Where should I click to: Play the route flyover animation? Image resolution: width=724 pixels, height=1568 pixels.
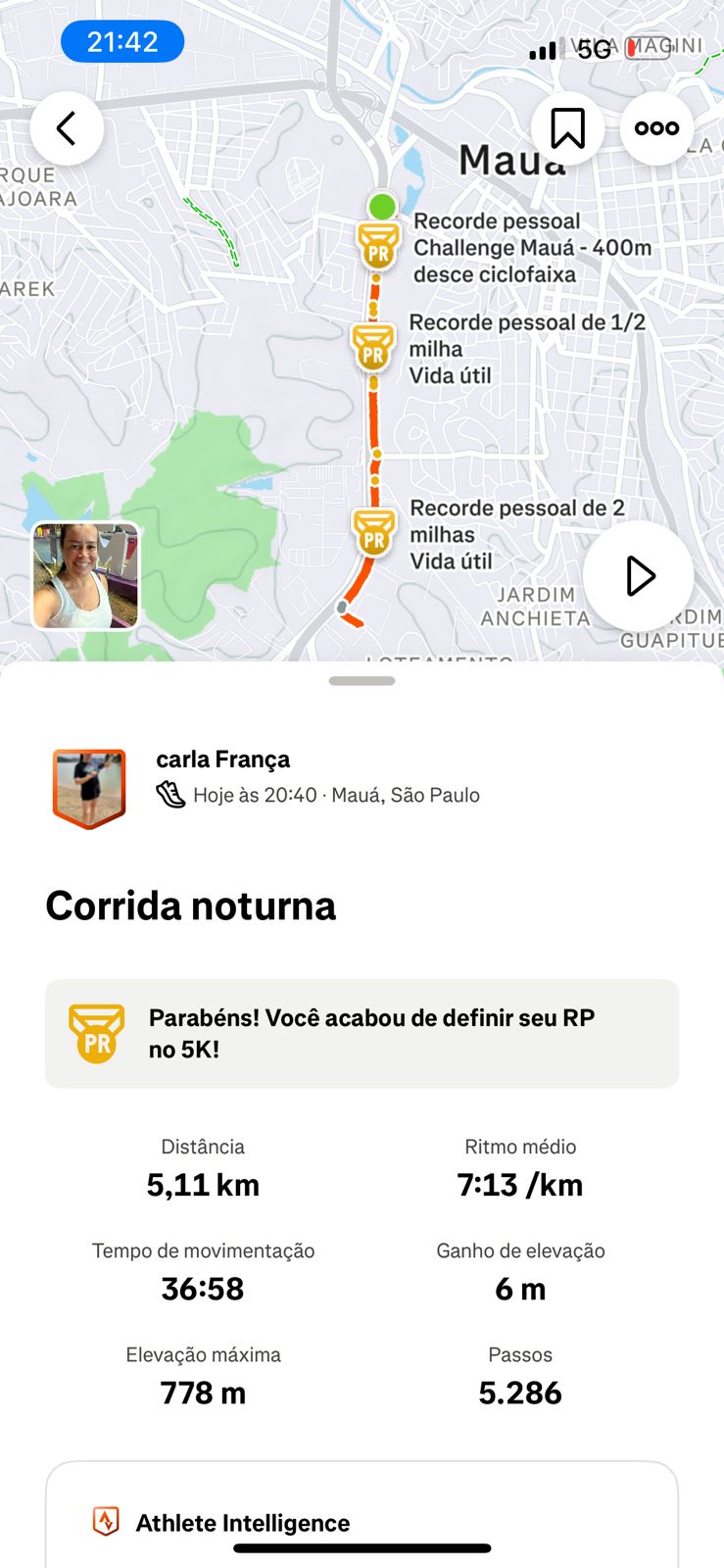tap(638, 576)
